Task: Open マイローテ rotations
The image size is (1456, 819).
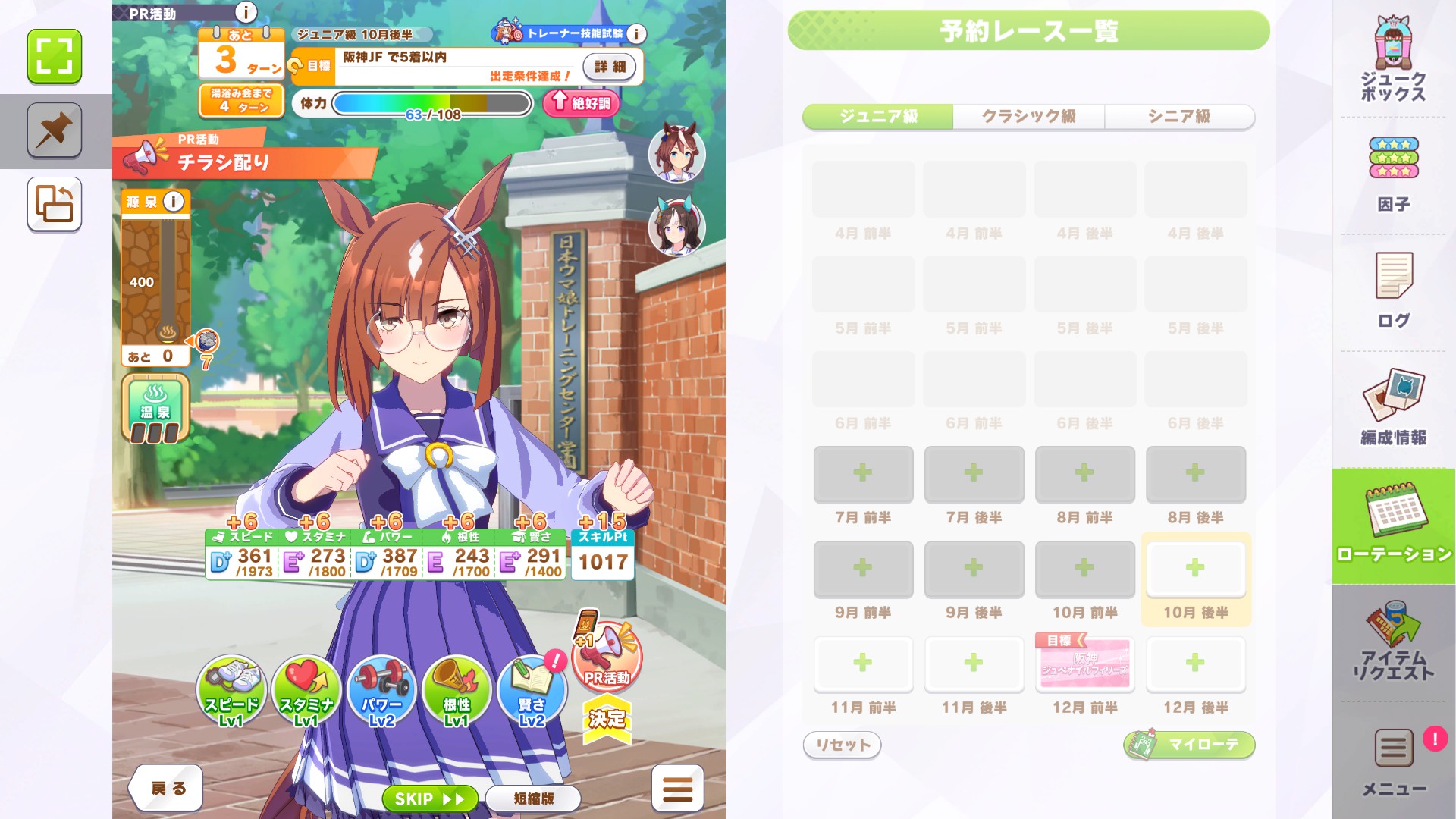Action: click(1188, 745)
